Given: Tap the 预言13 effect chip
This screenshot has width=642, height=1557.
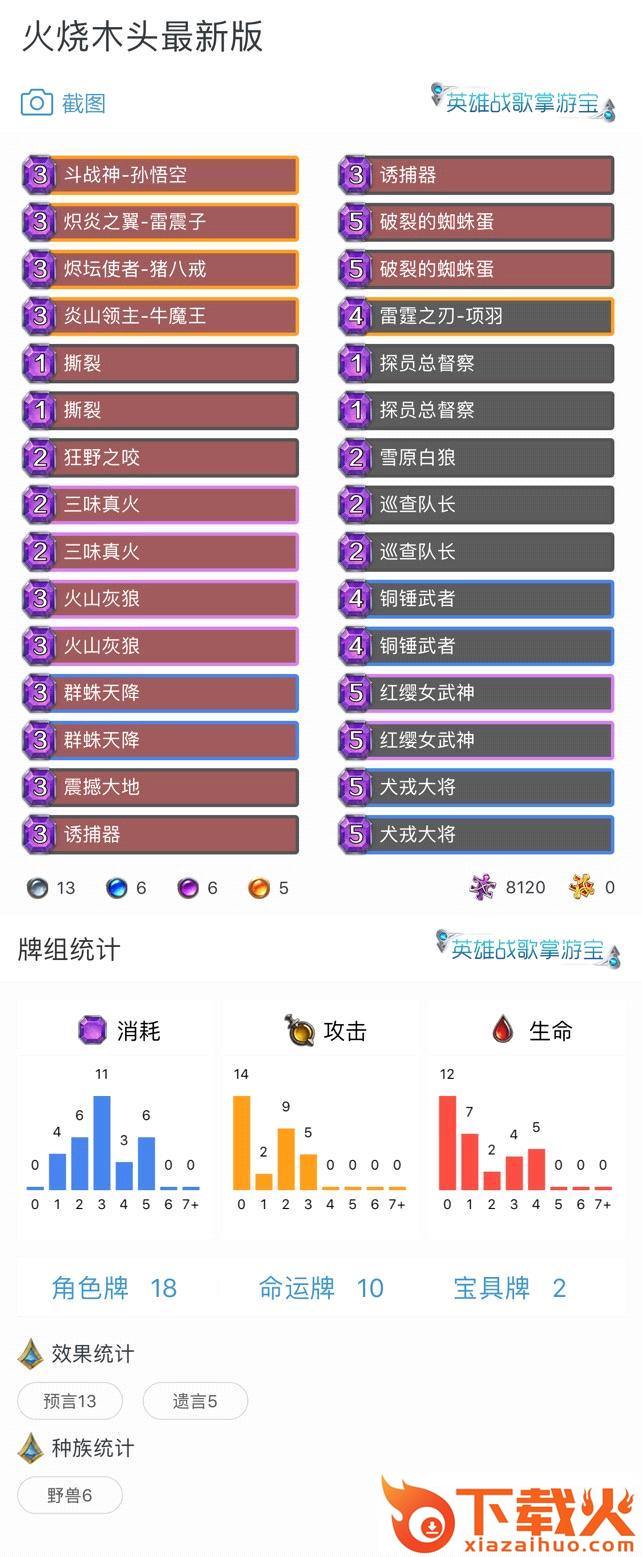Looking at the screenshot, I should [70, 1401].
